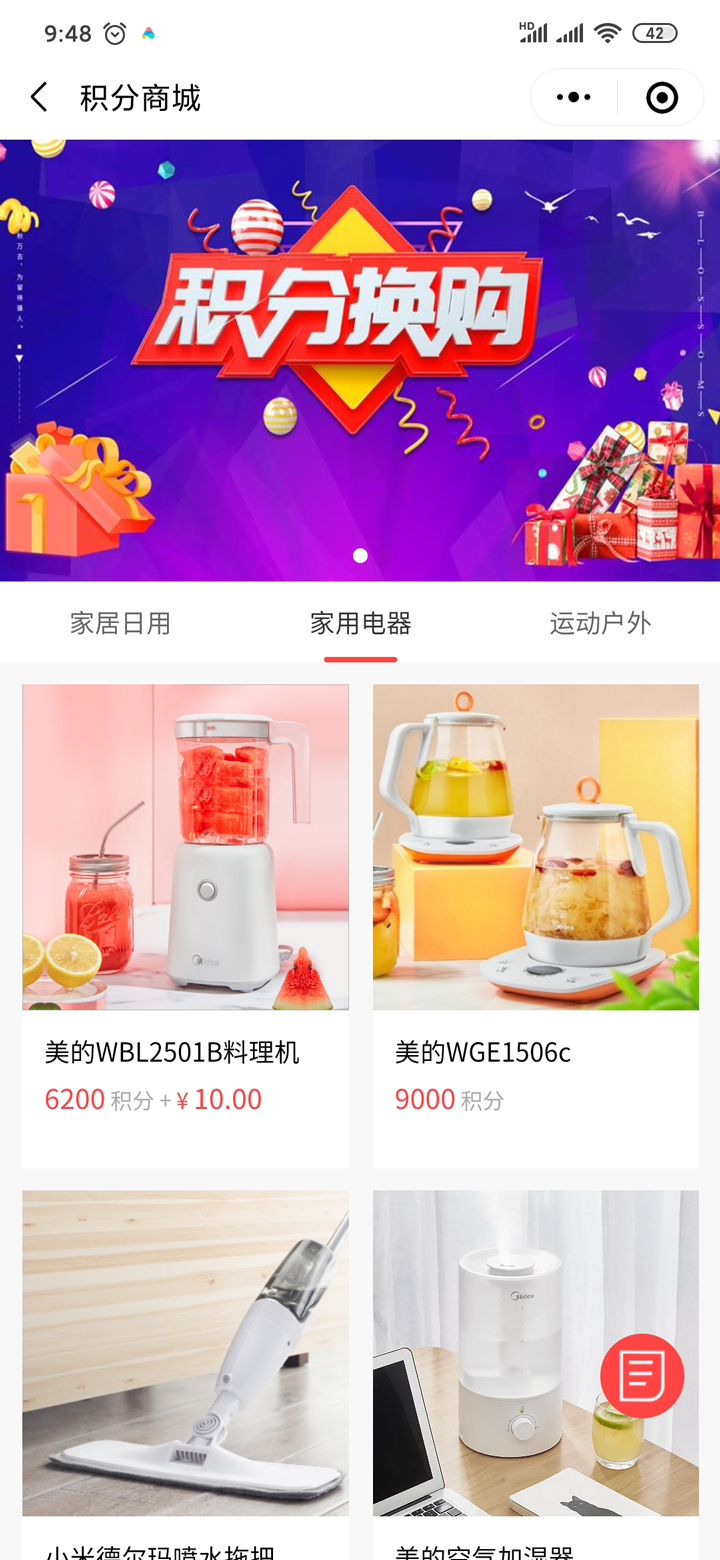This screenshot has height=1560, width=720.
Task: Open the three-dot mini program menu
Action: pyautogui.click(x=572, y=96)
